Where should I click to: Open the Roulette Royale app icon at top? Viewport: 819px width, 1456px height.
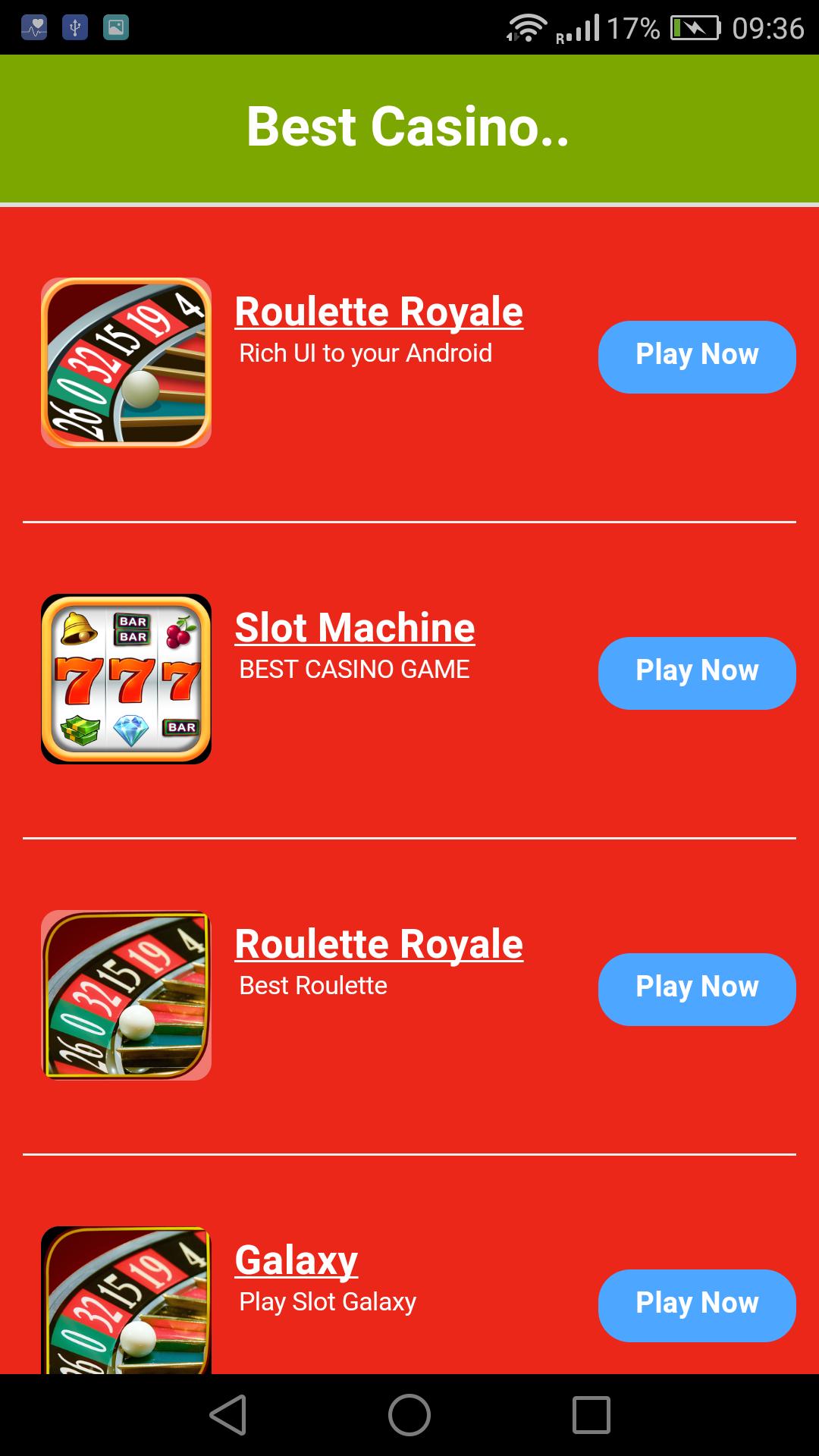(126, 362)
